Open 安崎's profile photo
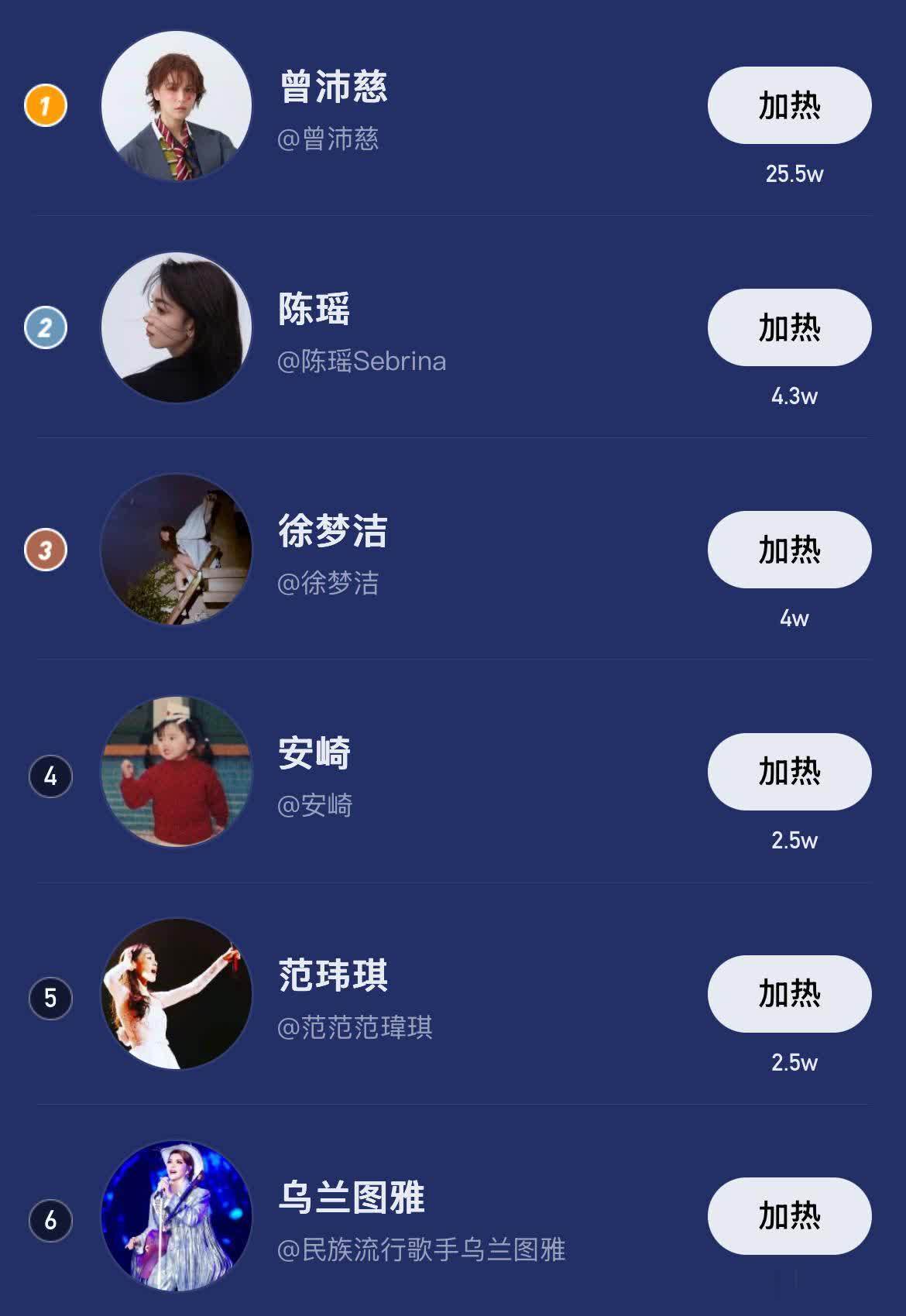Screen dimensions: 906x1316 tap(177, 772)
